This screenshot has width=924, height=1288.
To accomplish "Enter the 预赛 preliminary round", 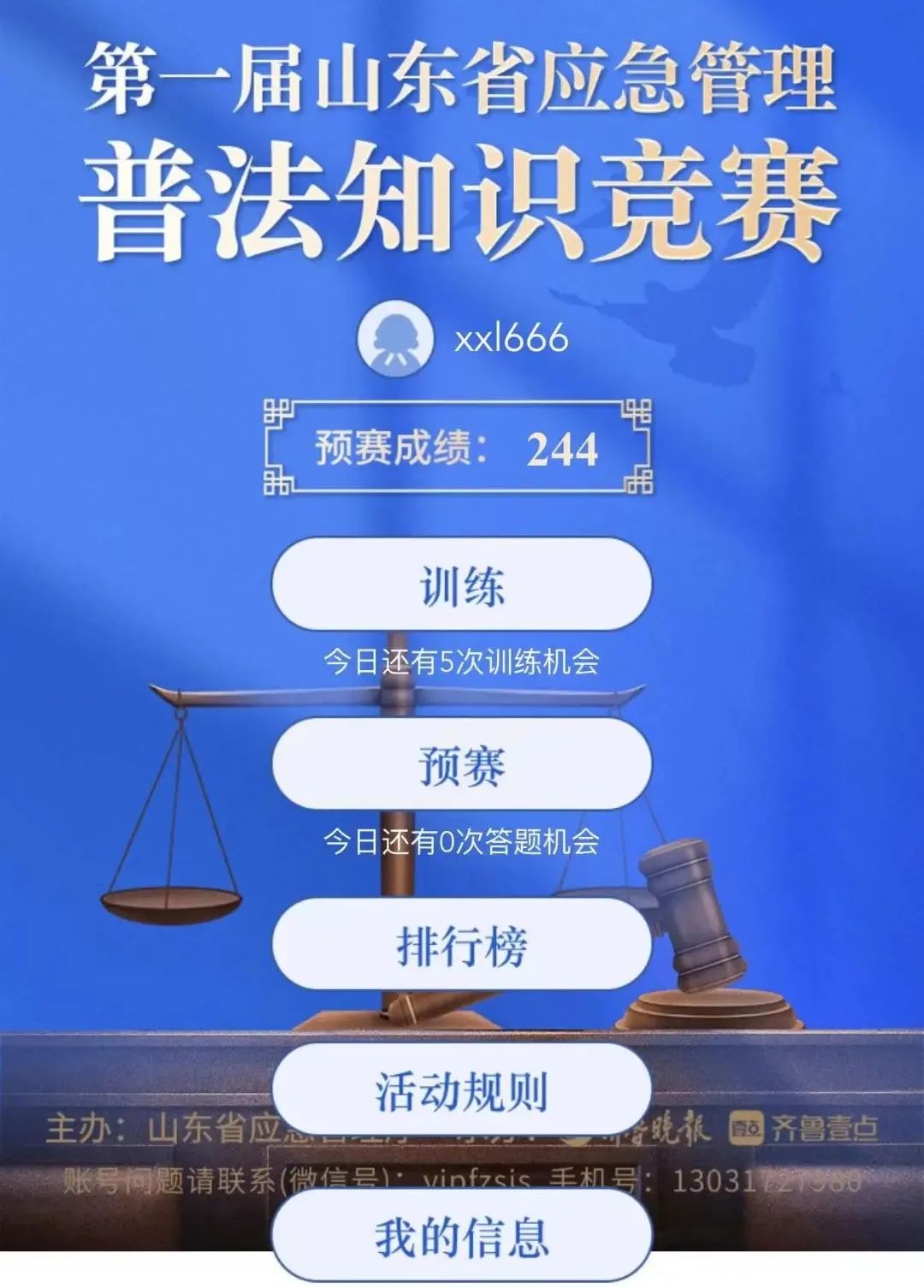I will [x=461, y=764].
